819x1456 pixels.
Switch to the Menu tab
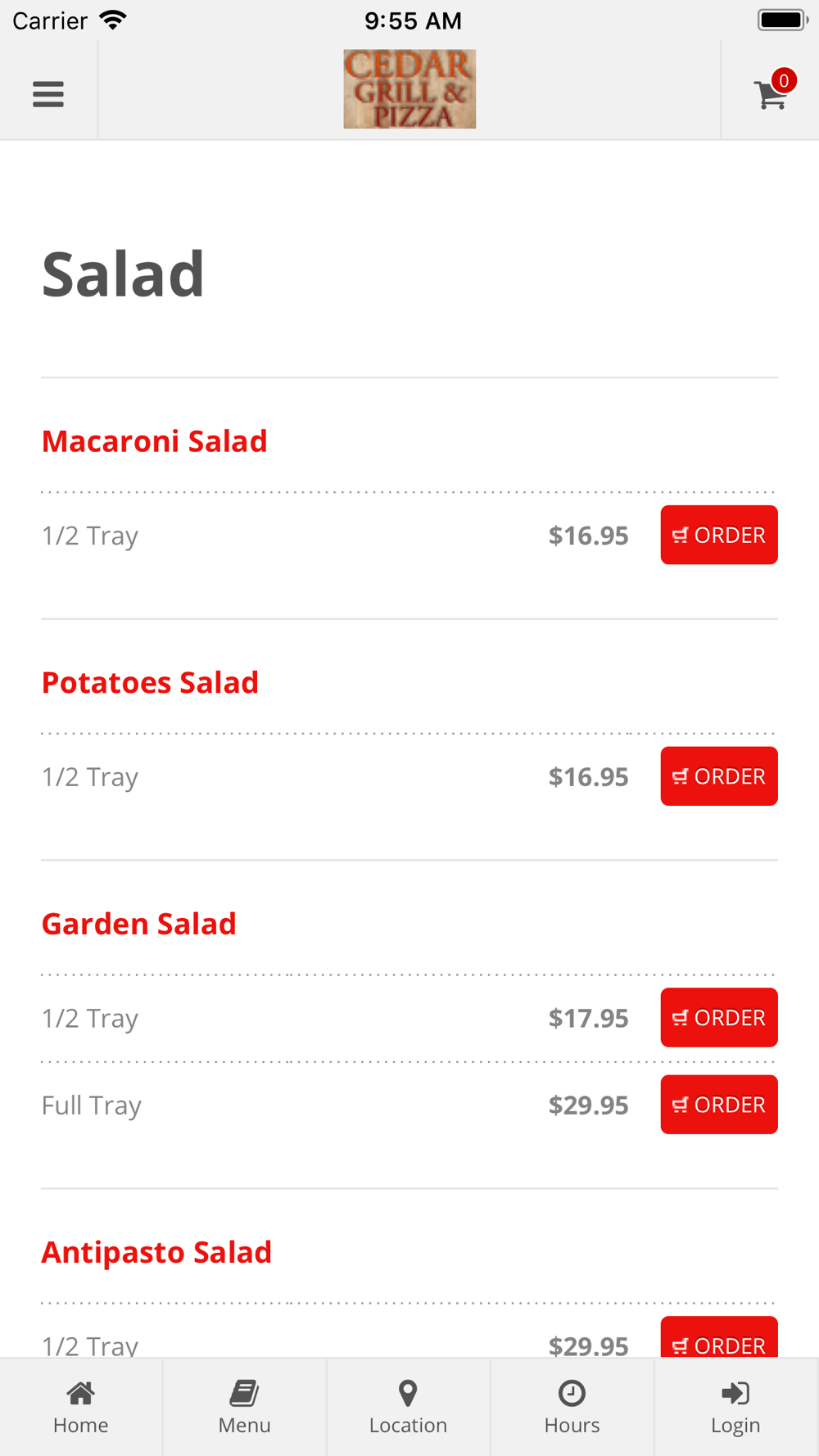tap(245, 1408)
